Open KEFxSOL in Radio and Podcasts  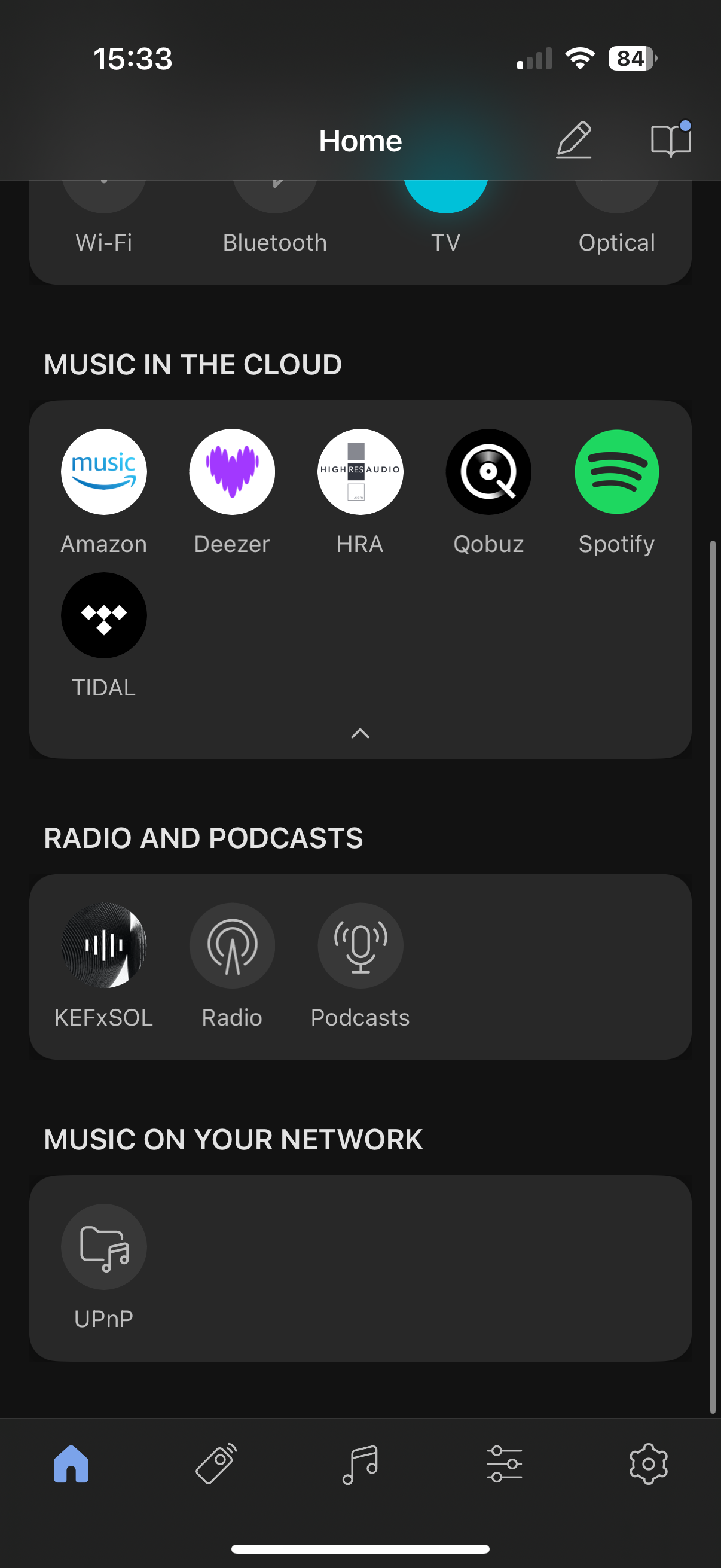coord(104,945)
